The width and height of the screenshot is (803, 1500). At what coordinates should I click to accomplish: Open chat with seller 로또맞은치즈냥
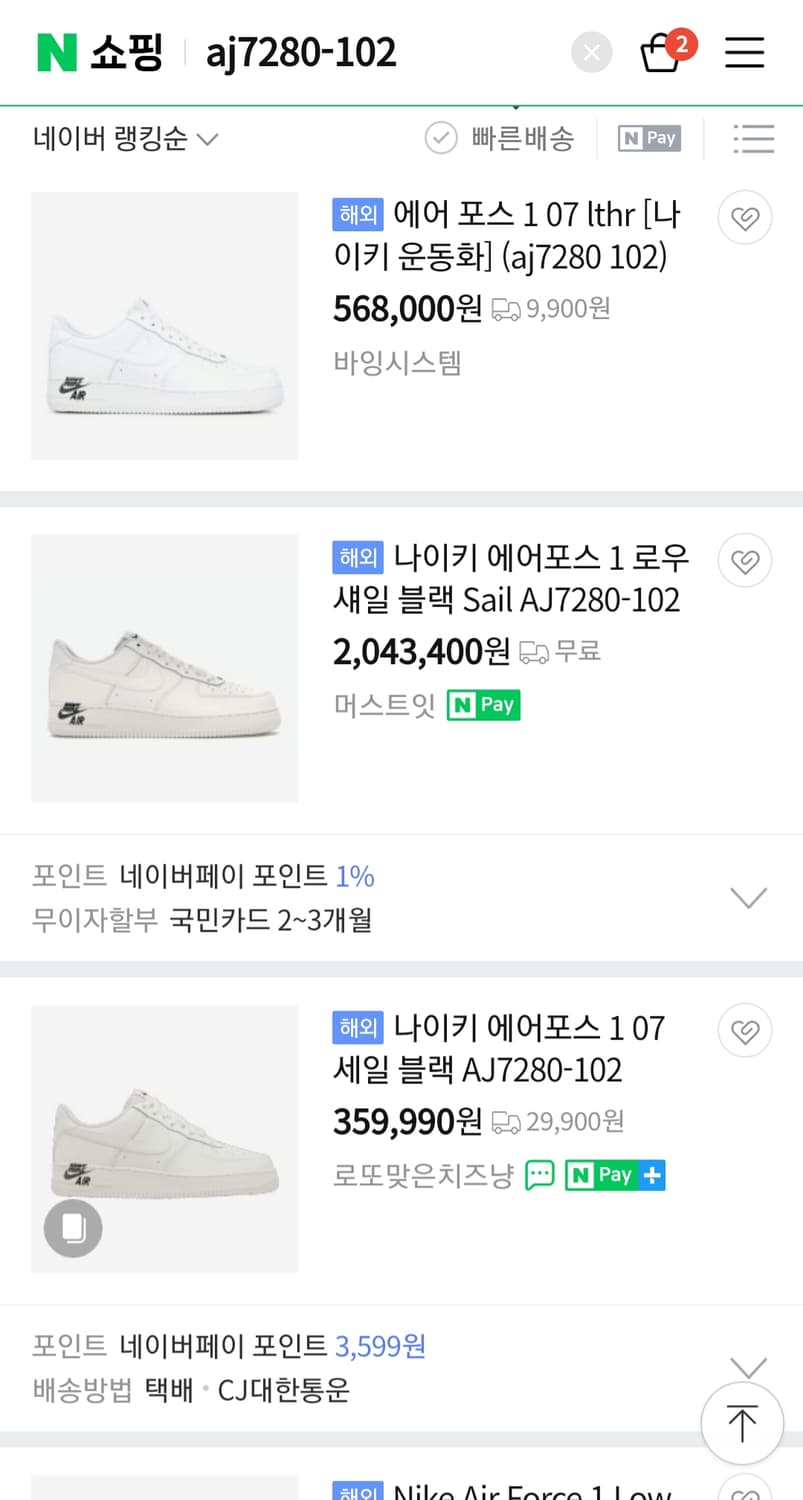(540, 1175)
